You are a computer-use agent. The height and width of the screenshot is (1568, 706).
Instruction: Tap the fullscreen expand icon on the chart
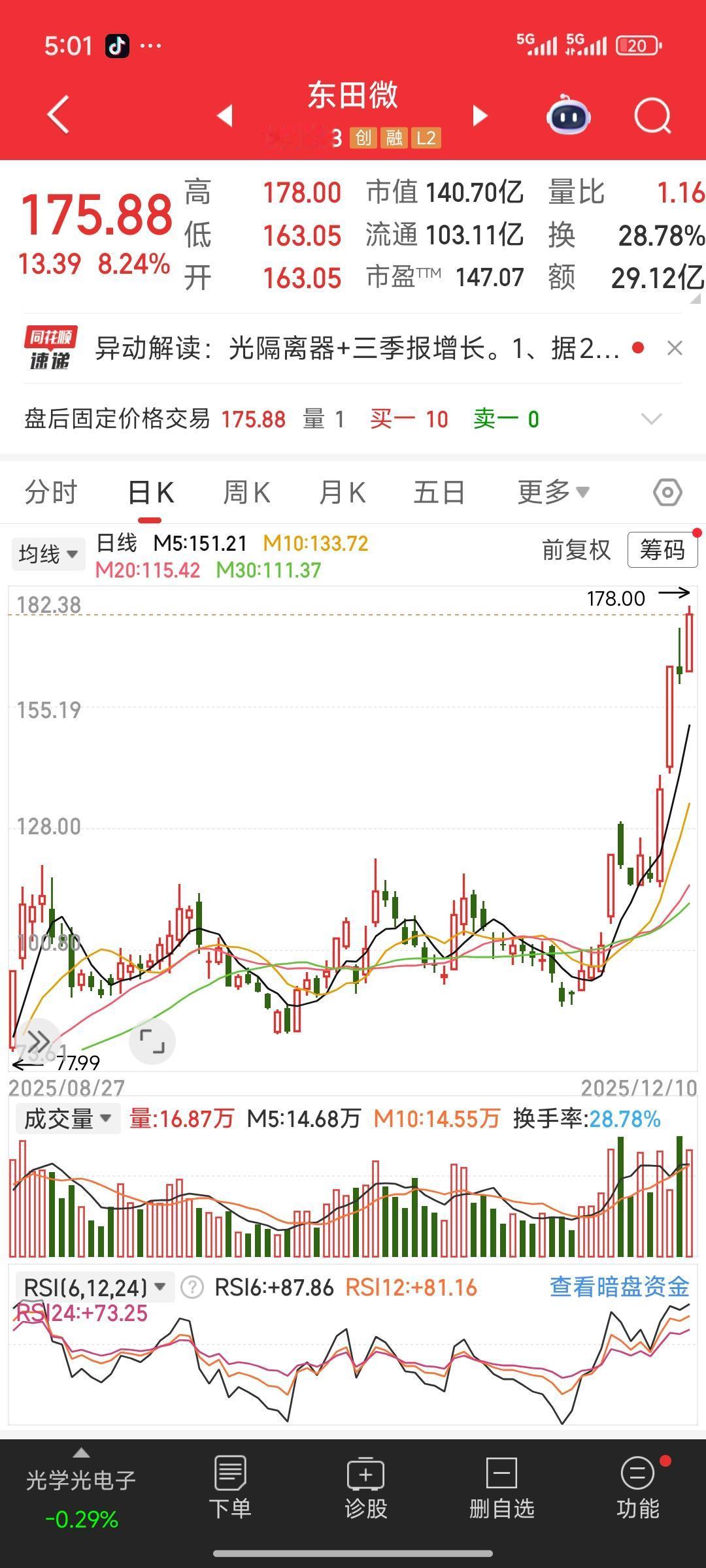point(152,1041)
